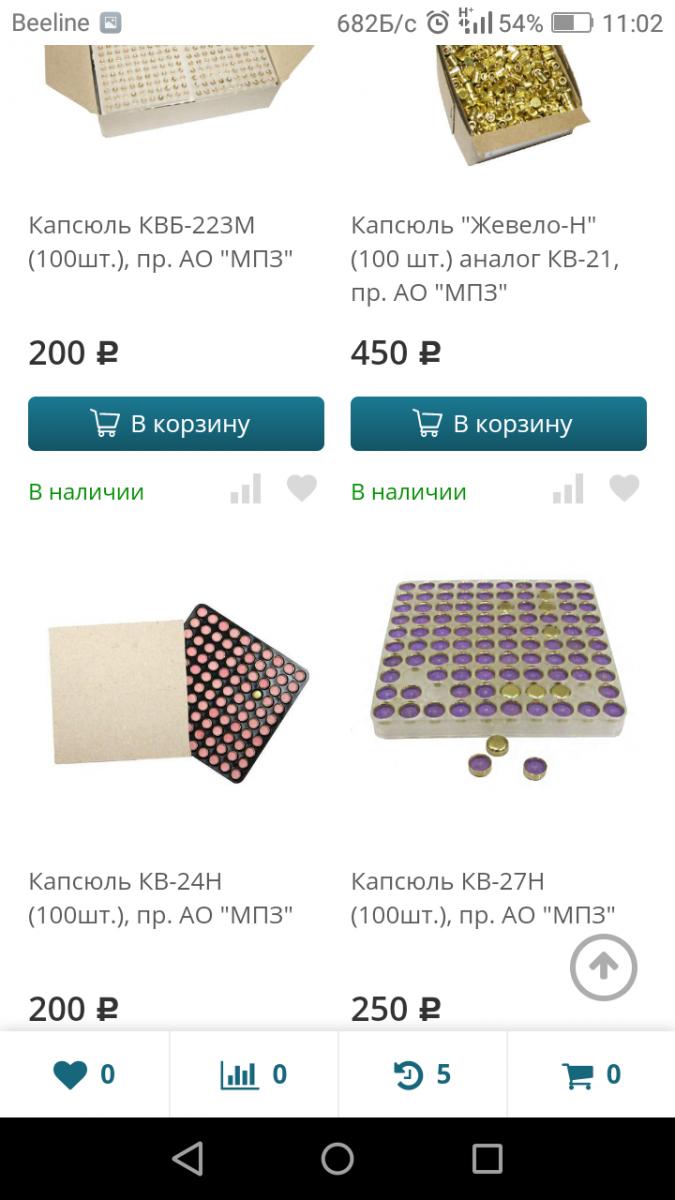Add Капсюль КВБ-223М to the cart
This screenshot has width=675, height=1200.
pos(176,424)
